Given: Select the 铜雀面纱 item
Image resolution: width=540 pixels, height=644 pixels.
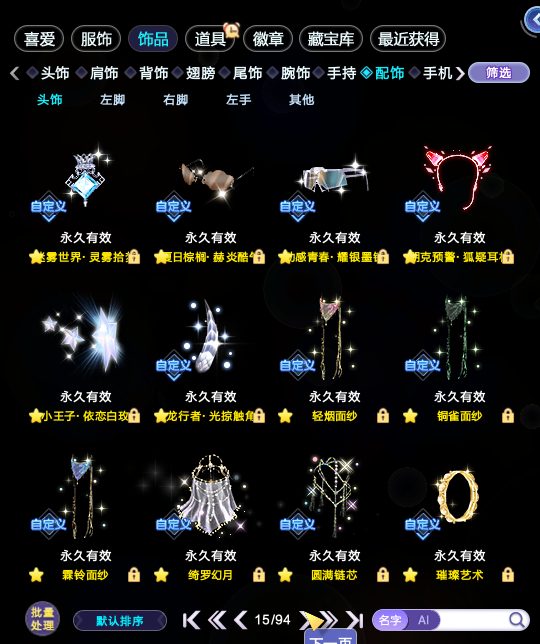Looking at the screenshot, I should pyautogui.click(x=460, y=357).
